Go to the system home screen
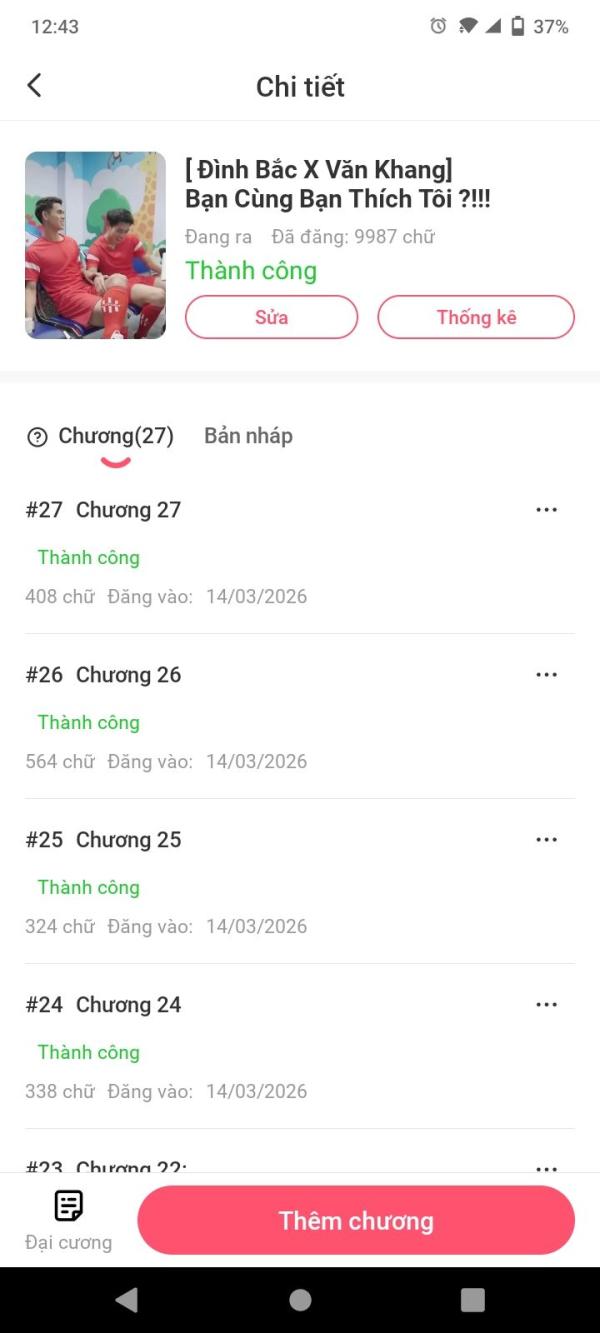Image resolution: width=600 pixels, height=1333 pixels. tap(300, 1300)
